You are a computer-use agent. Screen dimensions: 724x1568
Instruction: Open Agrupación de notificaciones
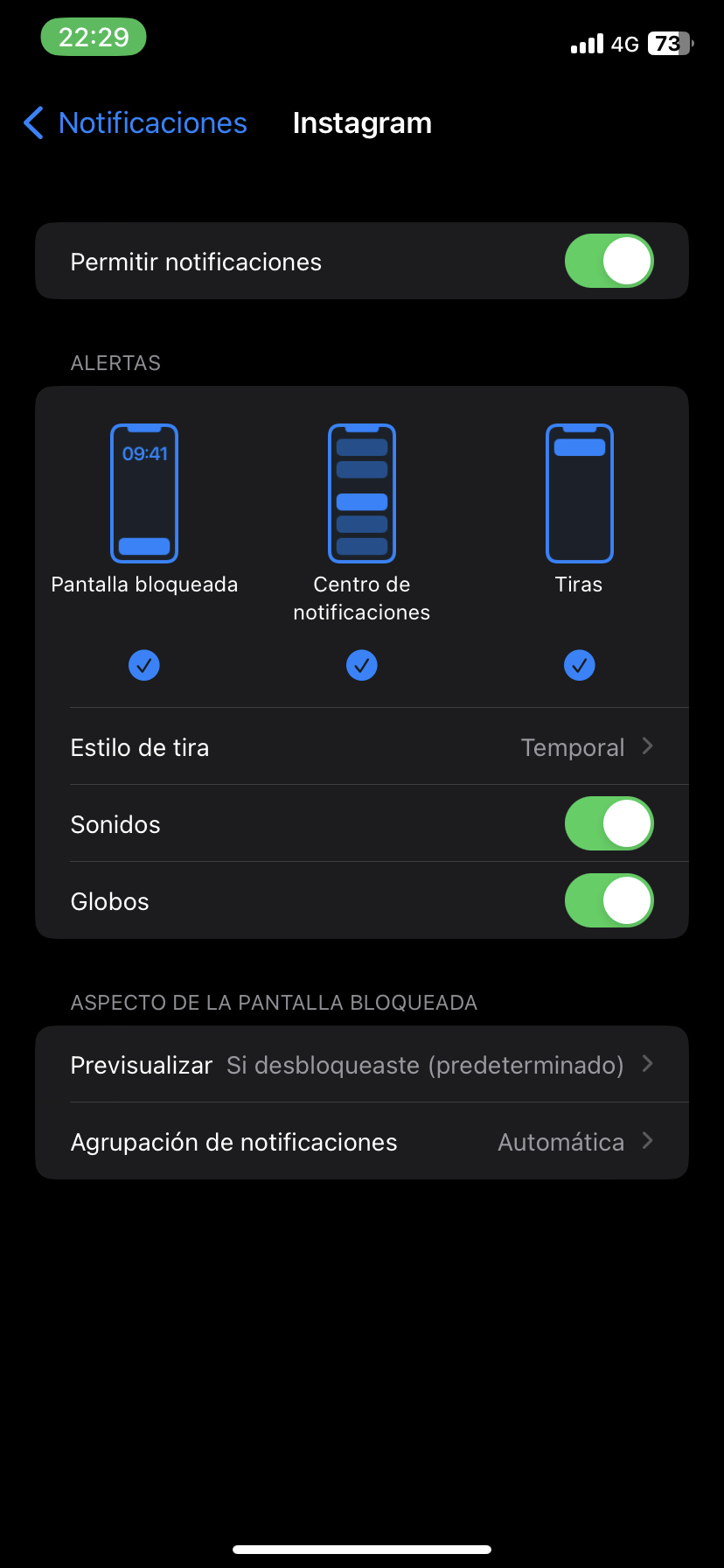(362, 1142)
